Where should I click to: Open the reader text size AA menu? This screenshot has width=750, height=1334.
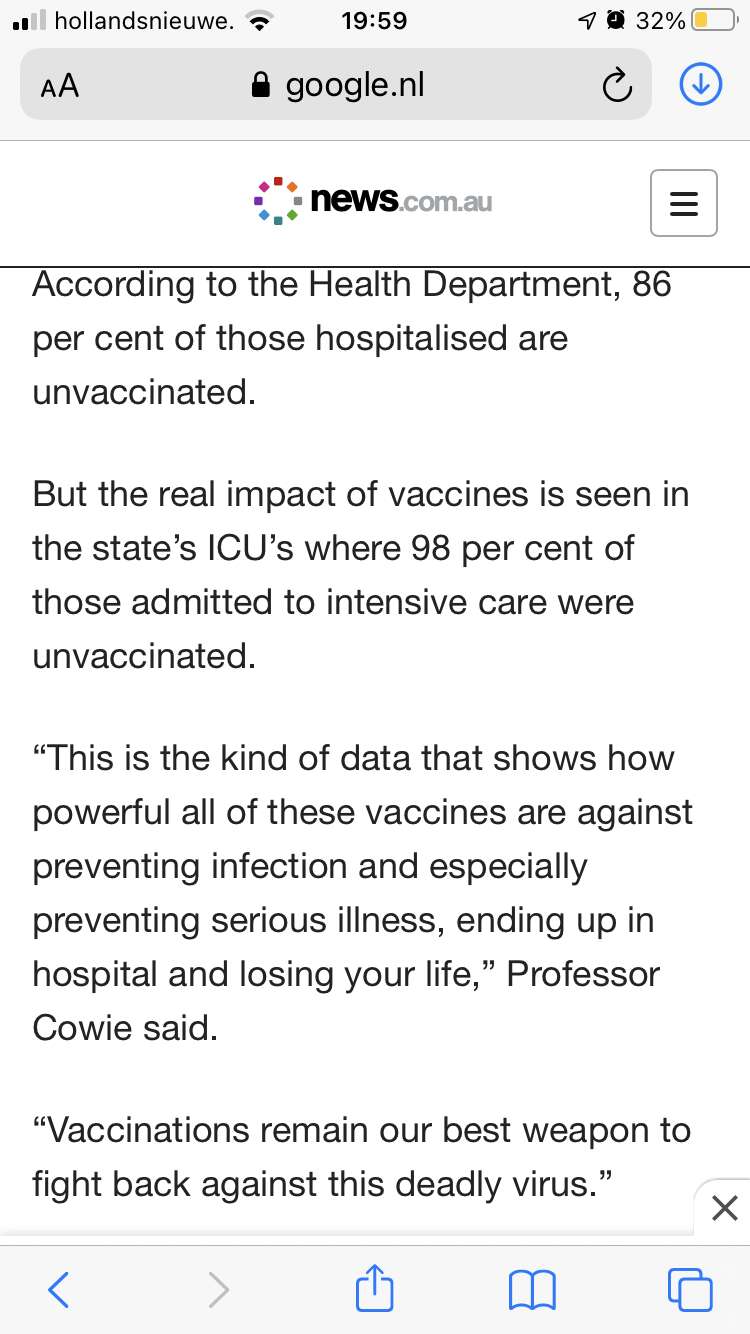(x=60, y=86)
